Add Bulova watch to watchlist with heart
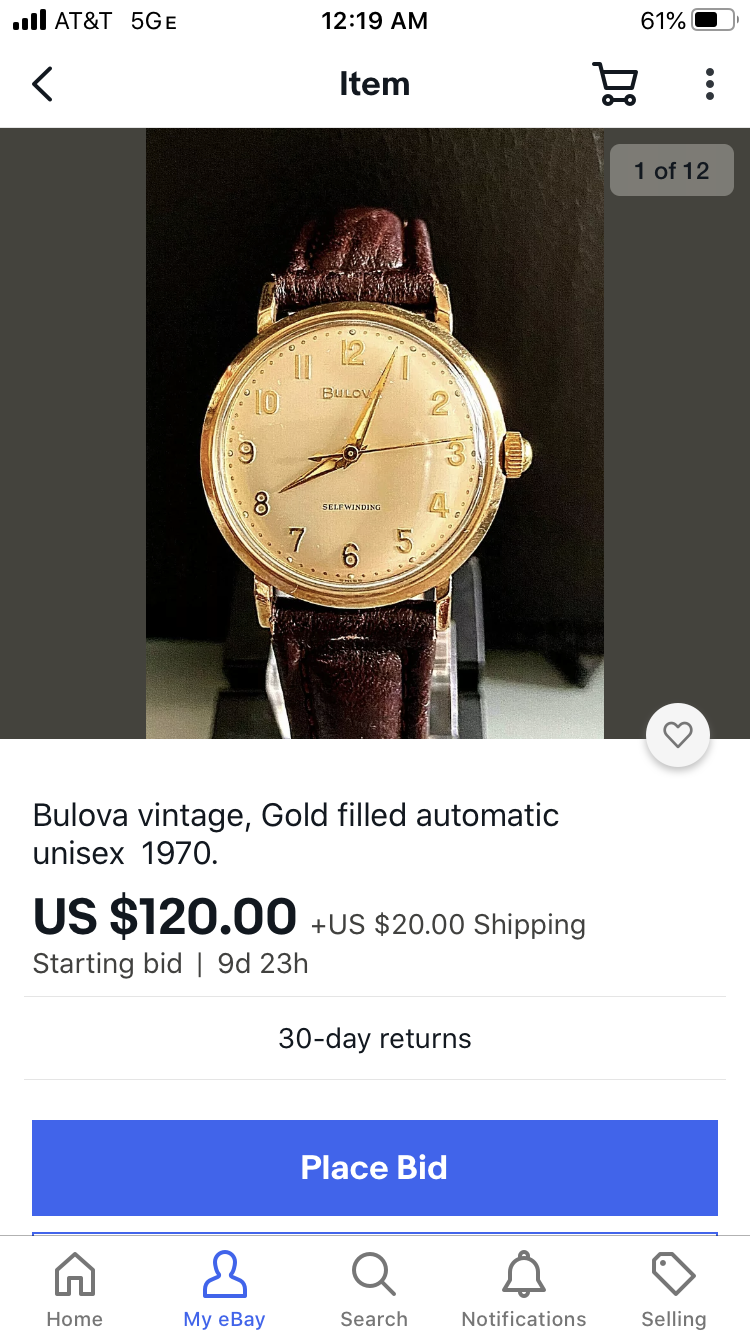This screenshot has width=750, height=1334. pyautogui.click(x=678, y=735)
